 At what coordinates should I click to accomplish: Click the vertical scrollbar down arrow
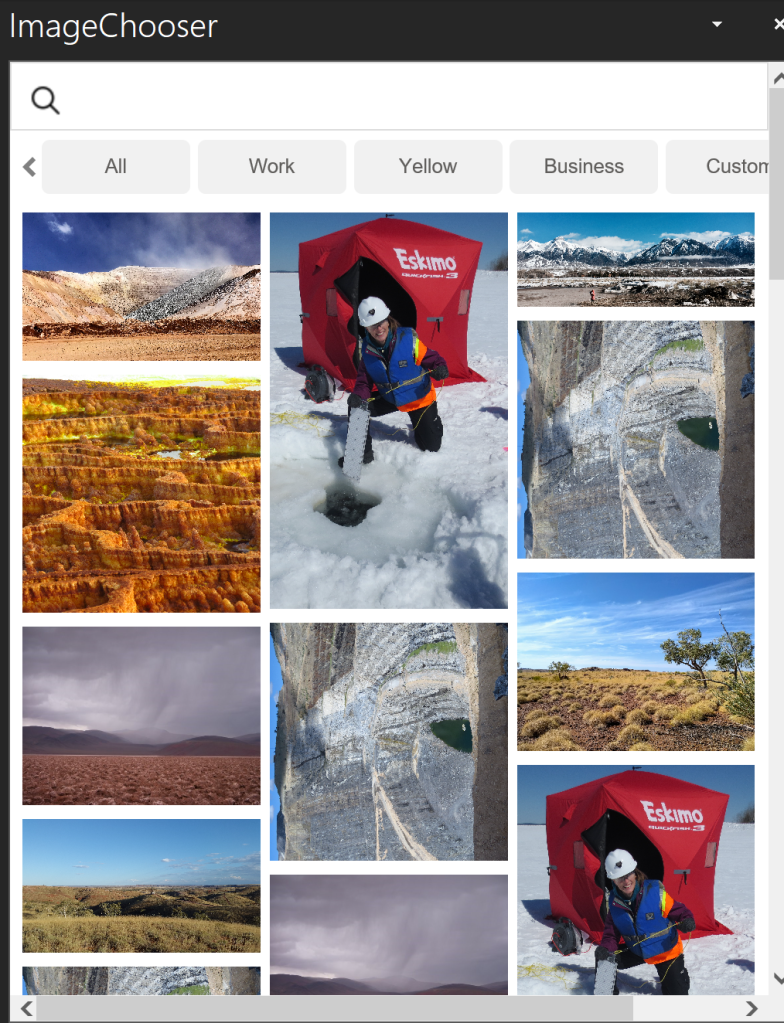pos(777,978)
